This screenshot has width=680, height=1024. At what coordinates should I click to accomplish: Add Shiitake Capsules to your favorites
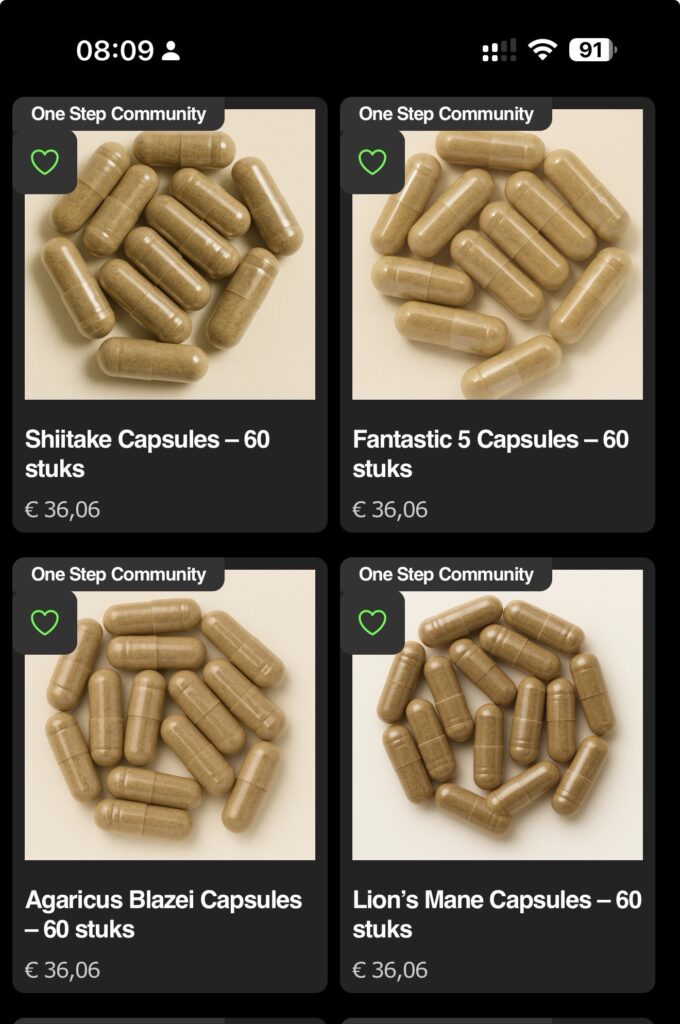pos(45,162)
